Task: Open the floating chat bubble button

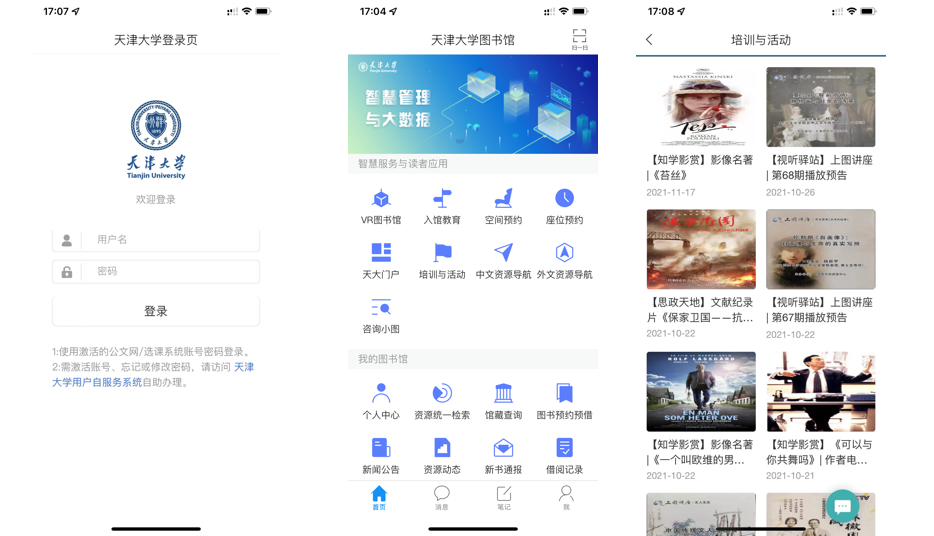Action: tap(842, 506)
